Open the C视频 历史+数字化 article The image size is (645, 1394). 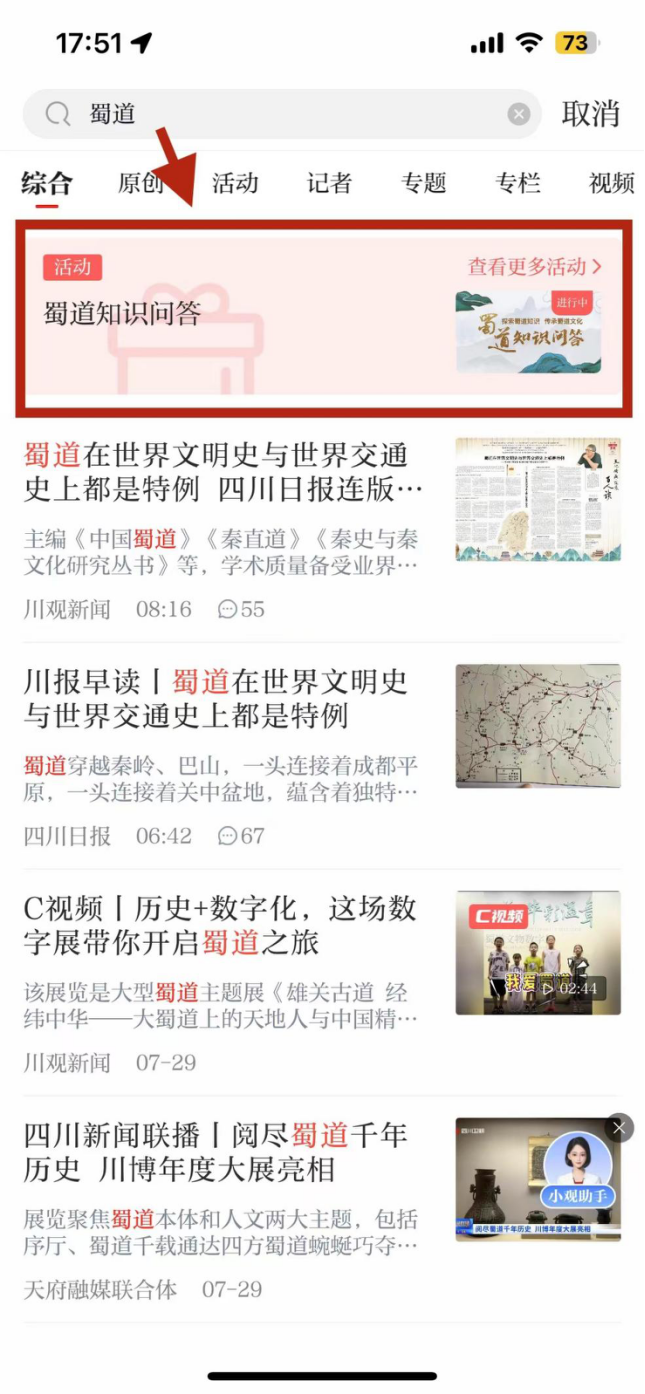click(x=219, y=925)
